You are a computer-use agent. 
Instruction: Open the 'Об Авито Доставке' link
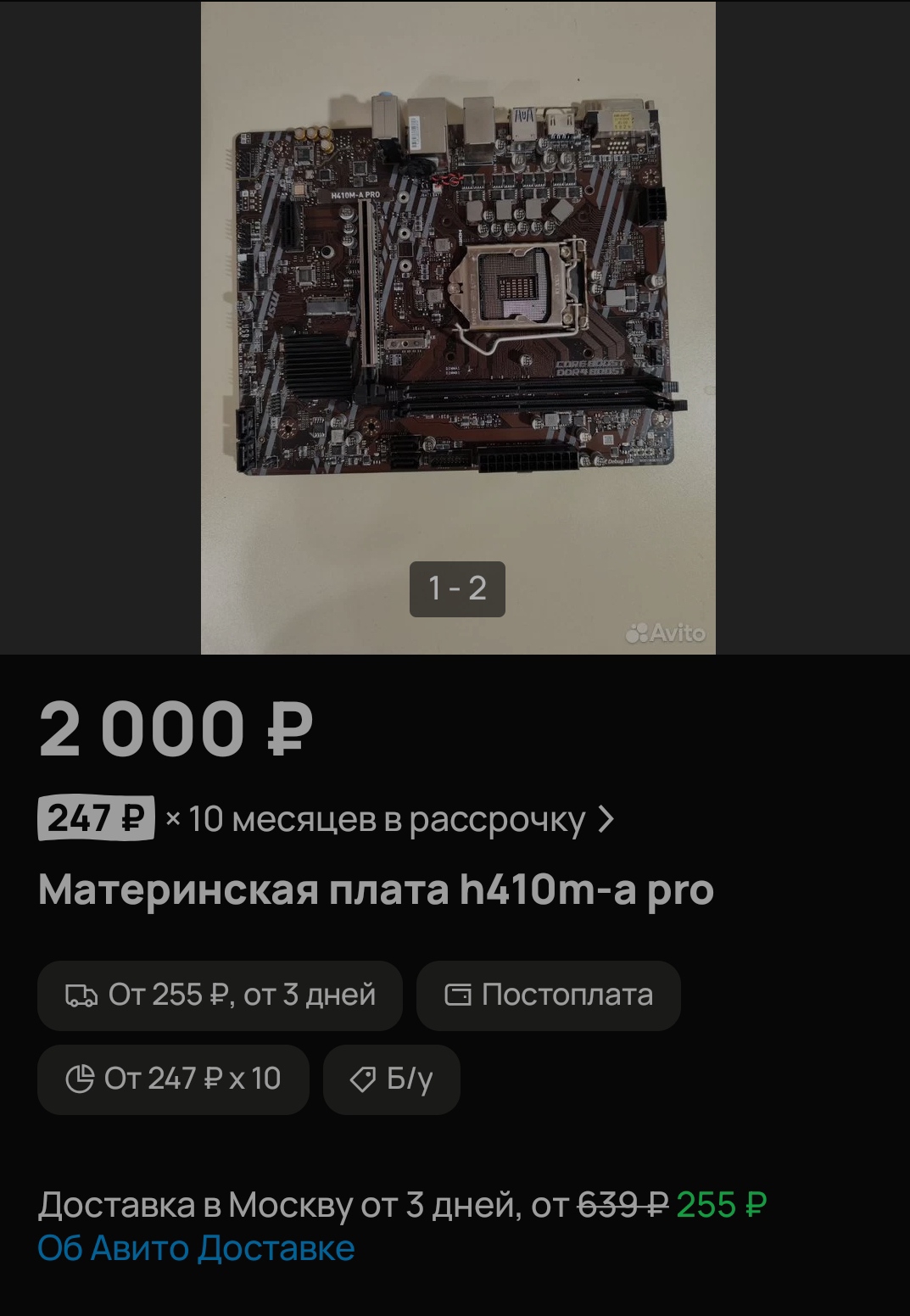tap(196, 1248)
